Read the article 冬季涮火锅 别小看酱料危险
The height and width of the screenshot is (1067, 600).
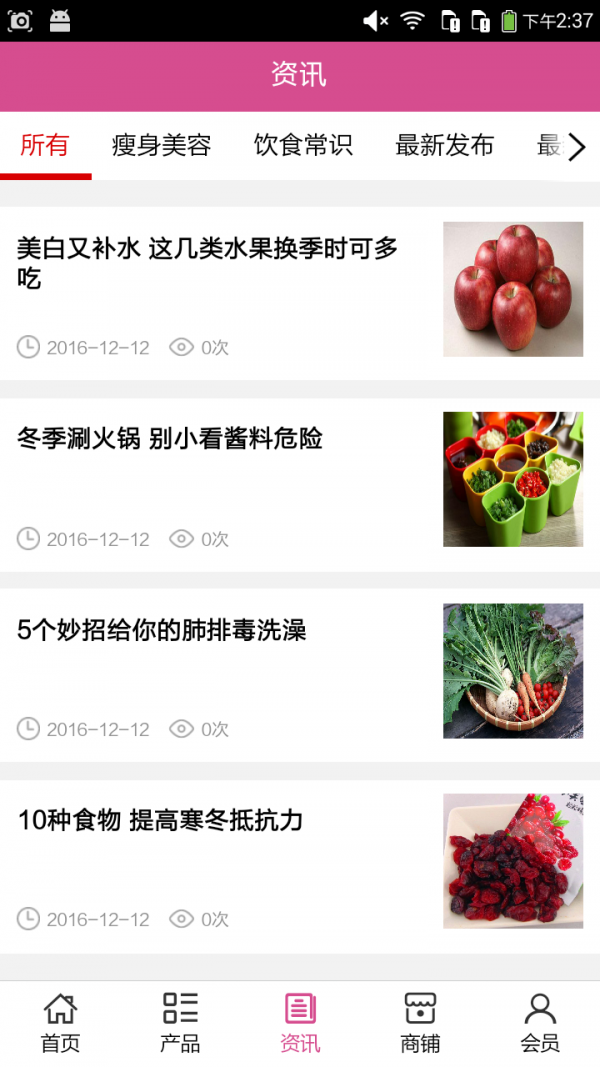170,438
